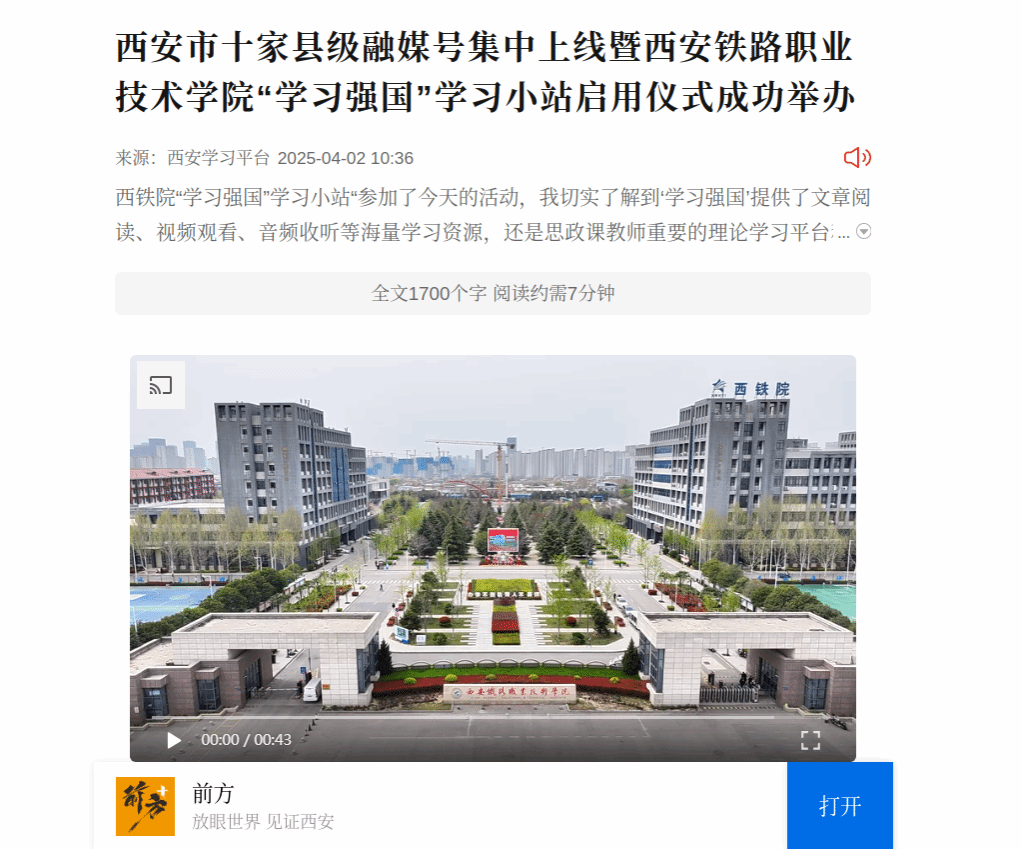Expand the article summary text

pyautogui.click(x=864, y=232)
